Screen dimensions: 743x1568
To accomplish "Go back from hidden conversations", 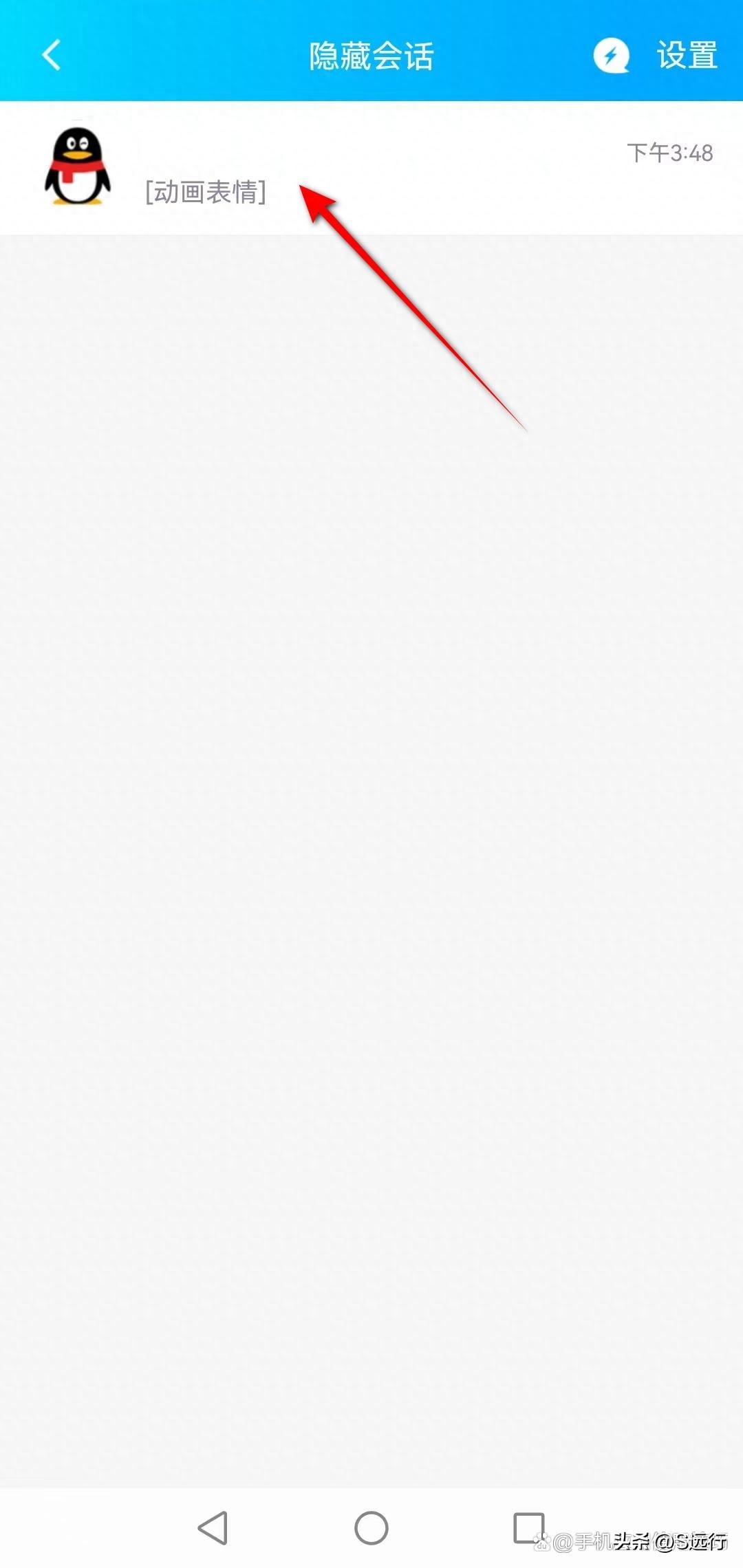I will tap(52, 55).
